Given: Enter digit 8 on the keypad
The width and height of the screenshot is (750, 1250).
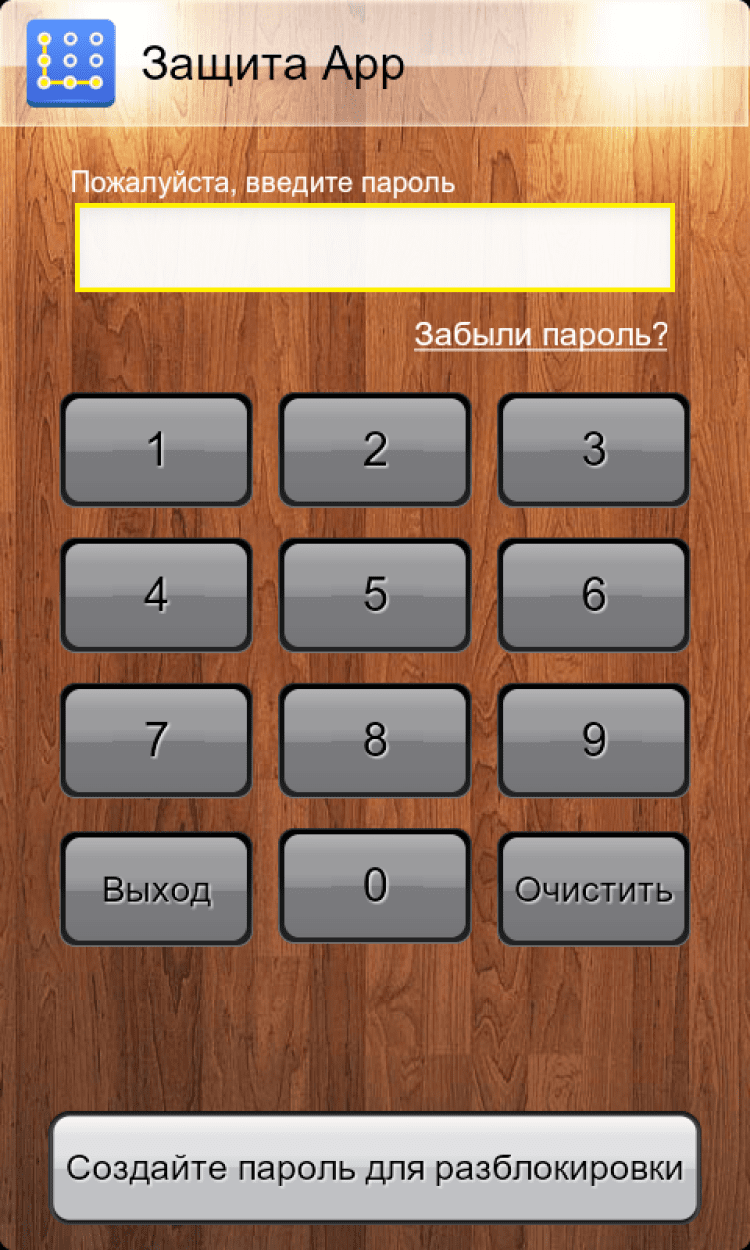Looking at the screenshot, I should [x=375, y=740].
